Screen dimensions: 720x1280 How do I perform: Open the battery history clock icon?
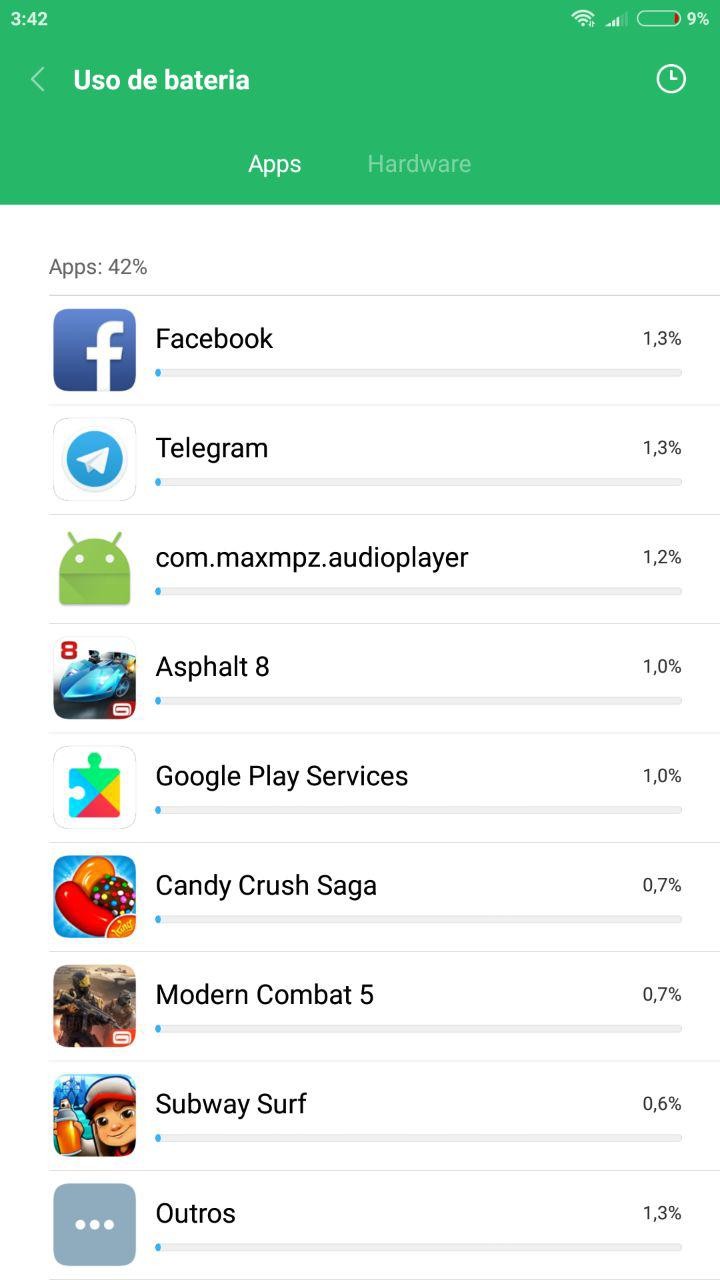point(670,79)
